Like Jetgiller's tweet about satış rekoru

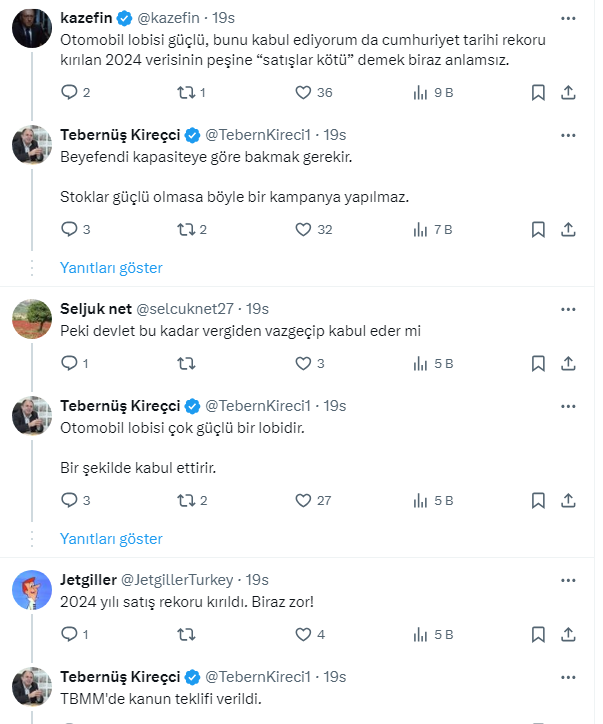click(305, 634)
